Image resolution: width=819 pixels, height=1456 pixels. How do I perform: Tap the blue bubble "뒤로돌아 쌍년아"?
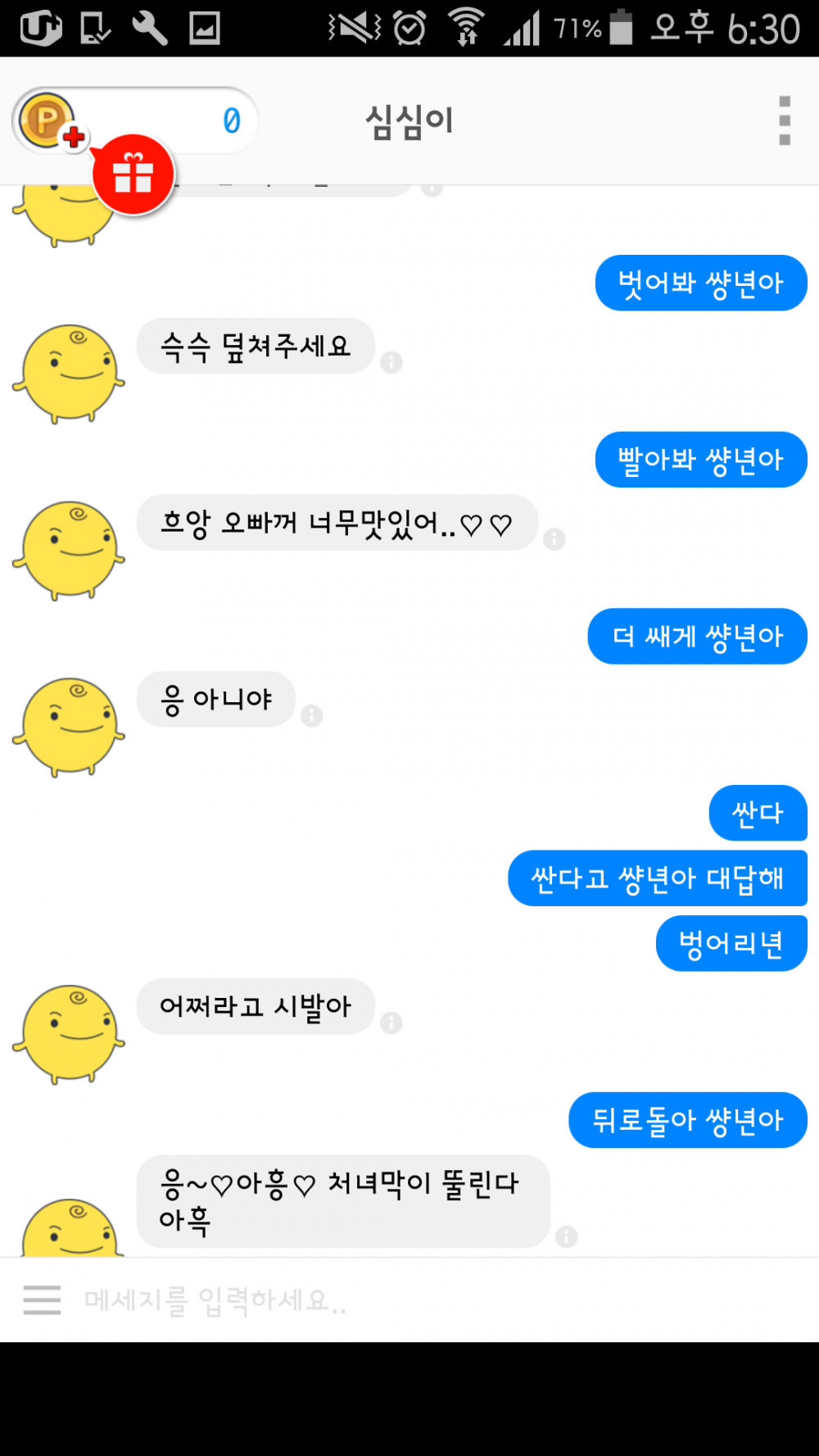pos(687,1120)
